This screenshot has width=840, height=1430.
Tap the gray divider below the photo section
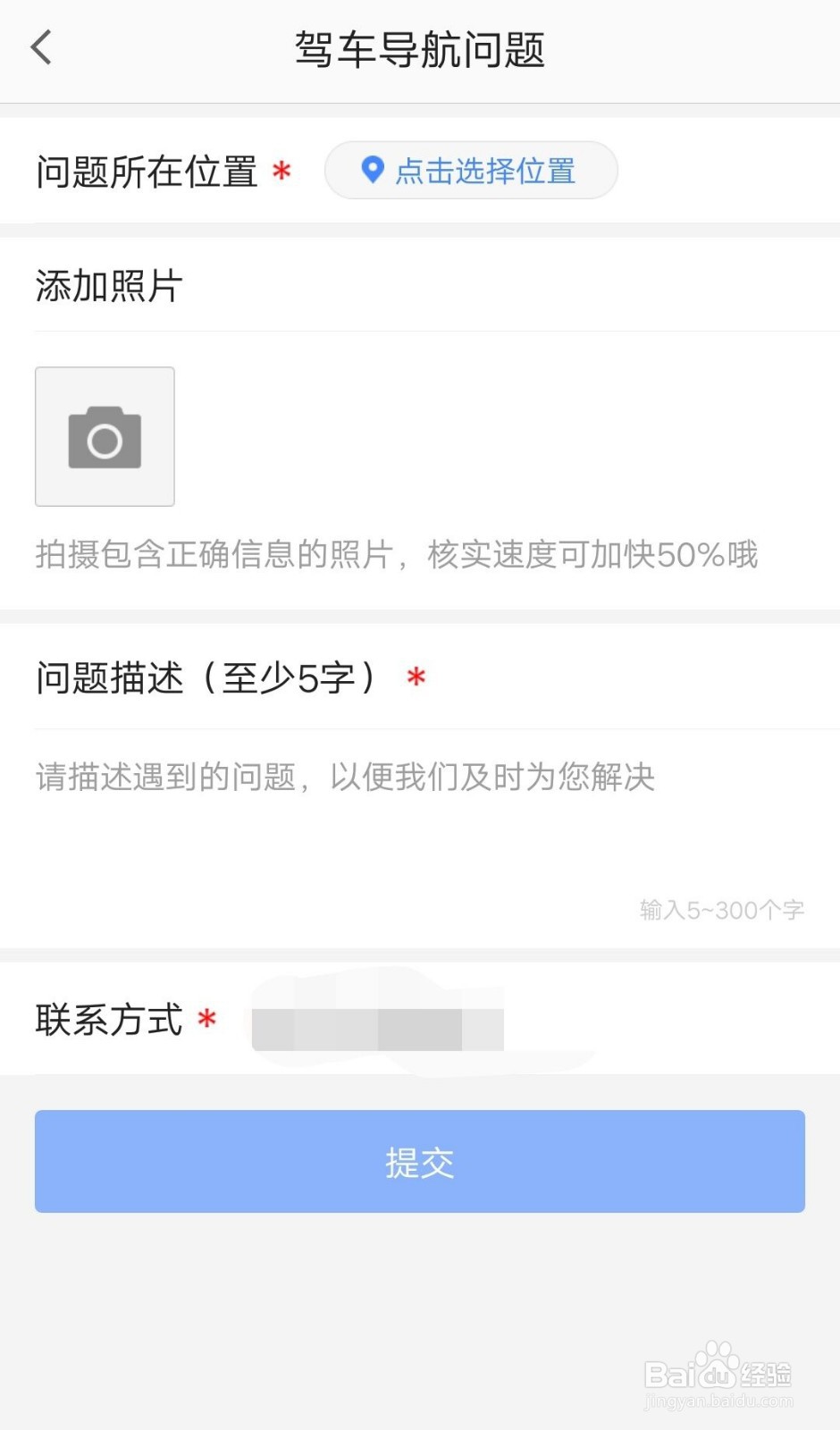420,612
